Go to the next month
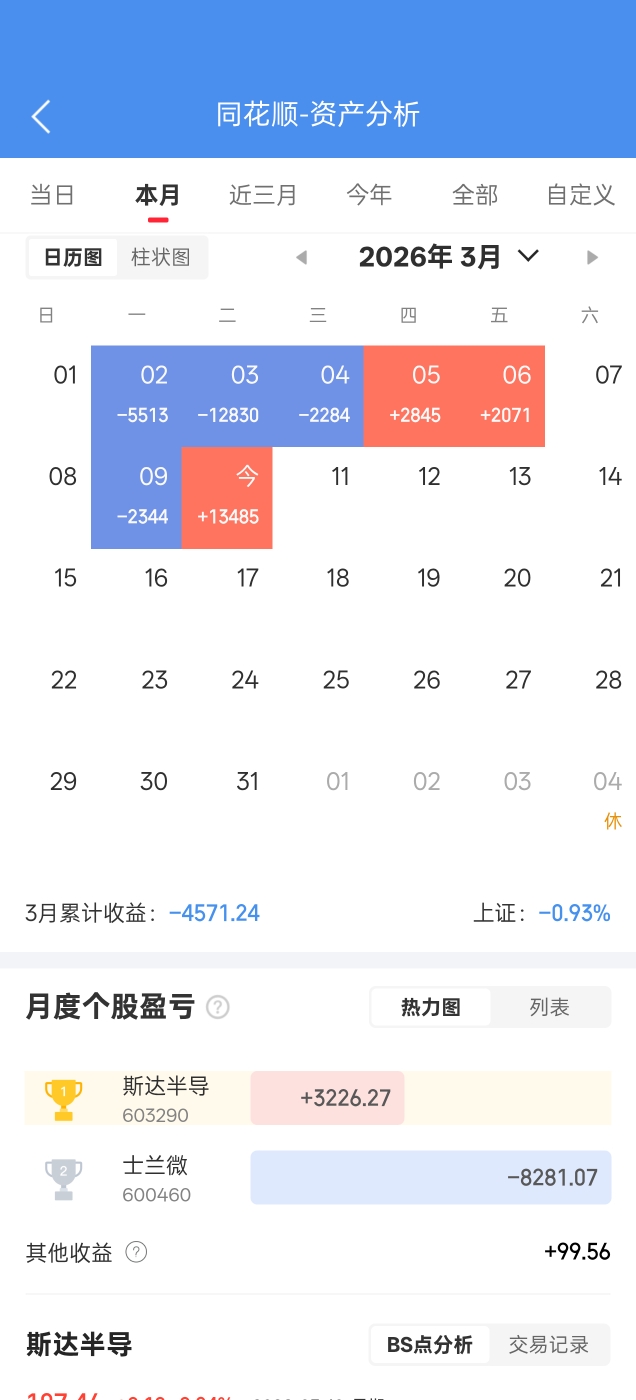 593,258
